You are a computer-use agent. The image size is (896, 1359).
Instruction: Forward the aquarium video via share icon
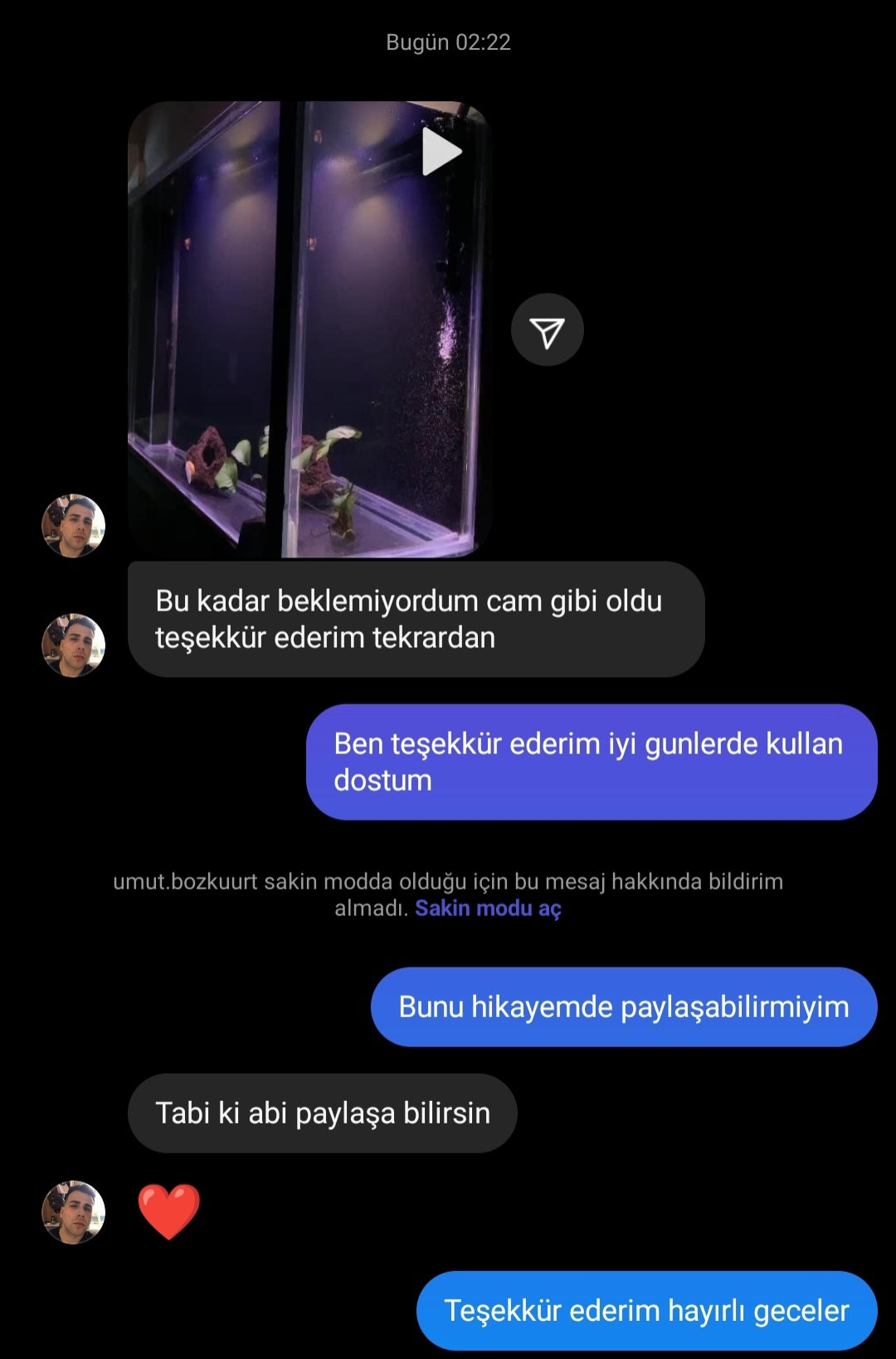click(x=547, y=330)
